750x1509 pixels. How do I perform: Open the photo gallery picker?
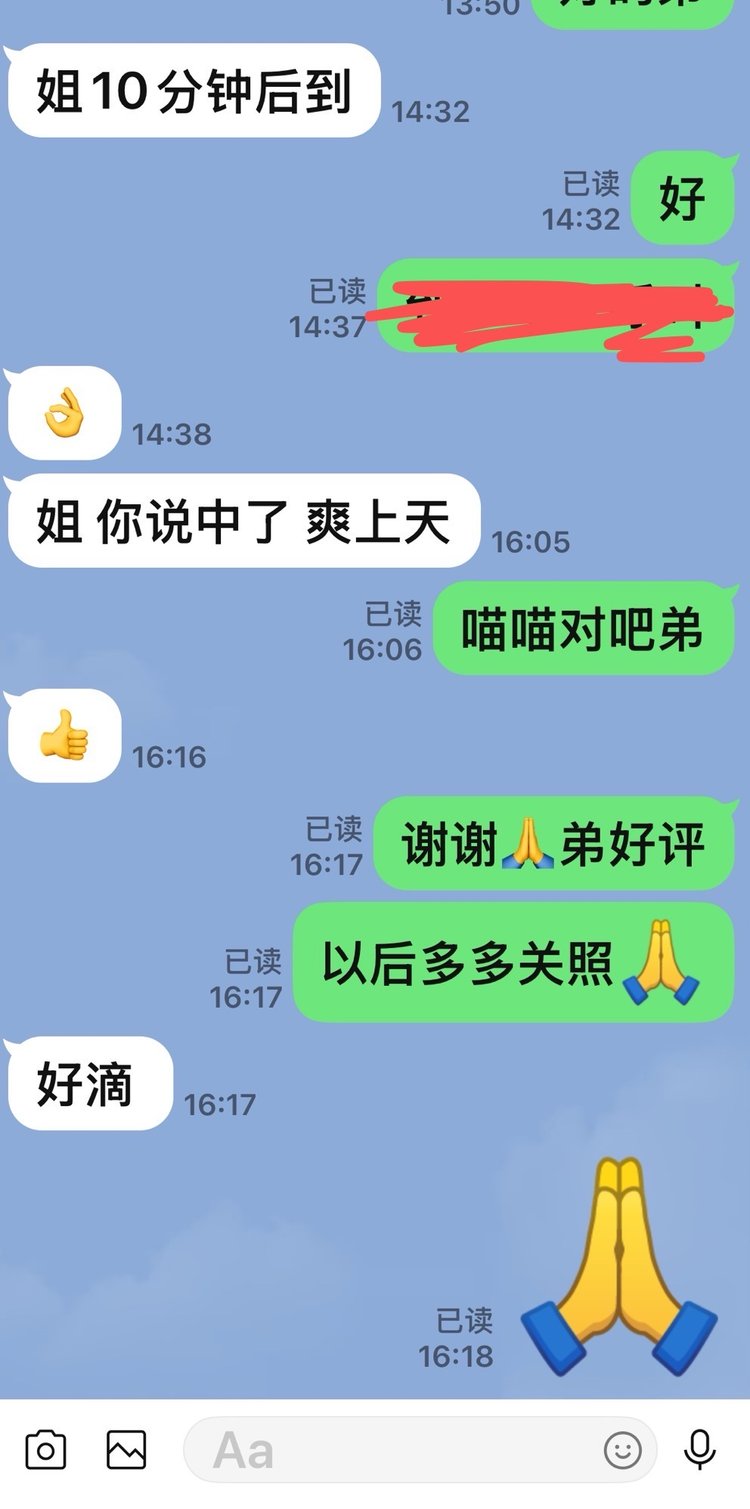point(126,1449)
